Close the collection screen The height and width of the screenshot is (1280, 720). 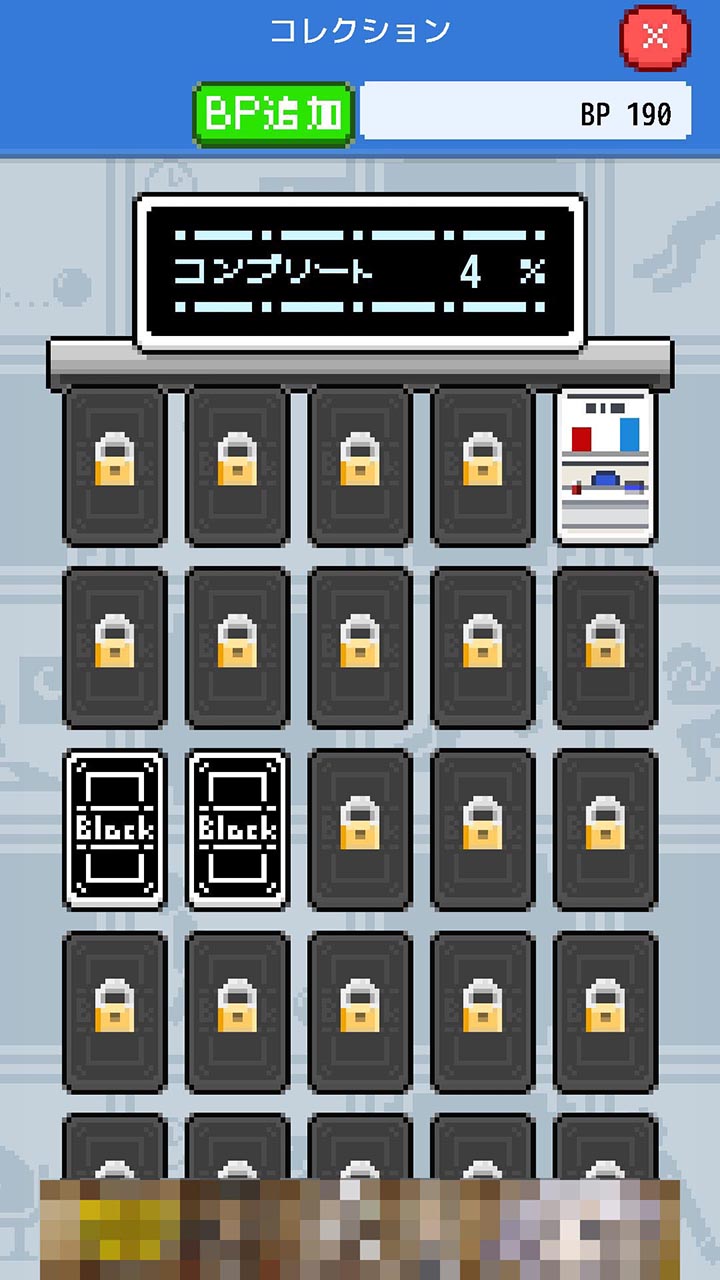click(x=655, y=37)
